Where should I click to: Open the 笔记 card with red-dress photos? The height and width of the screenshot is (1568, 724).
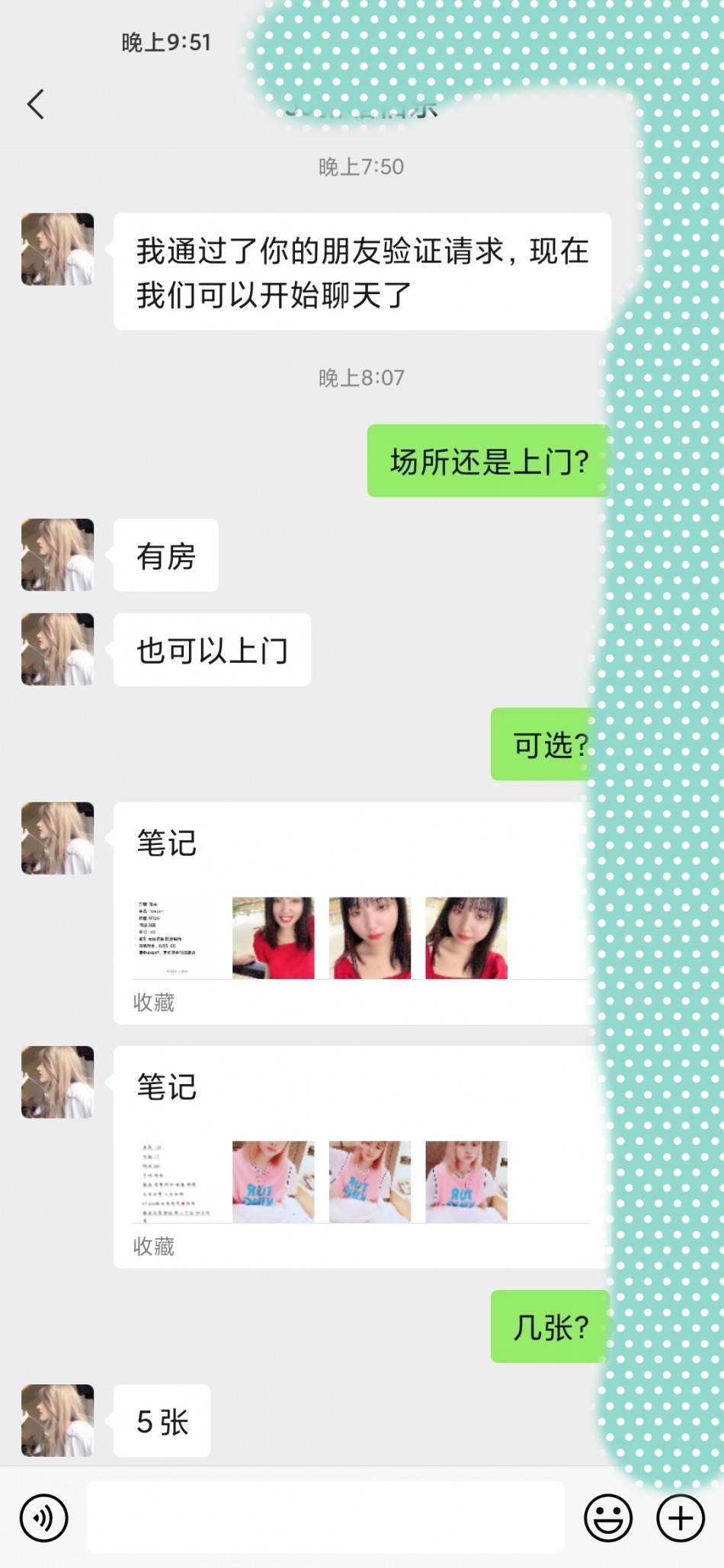click(358, 913)
